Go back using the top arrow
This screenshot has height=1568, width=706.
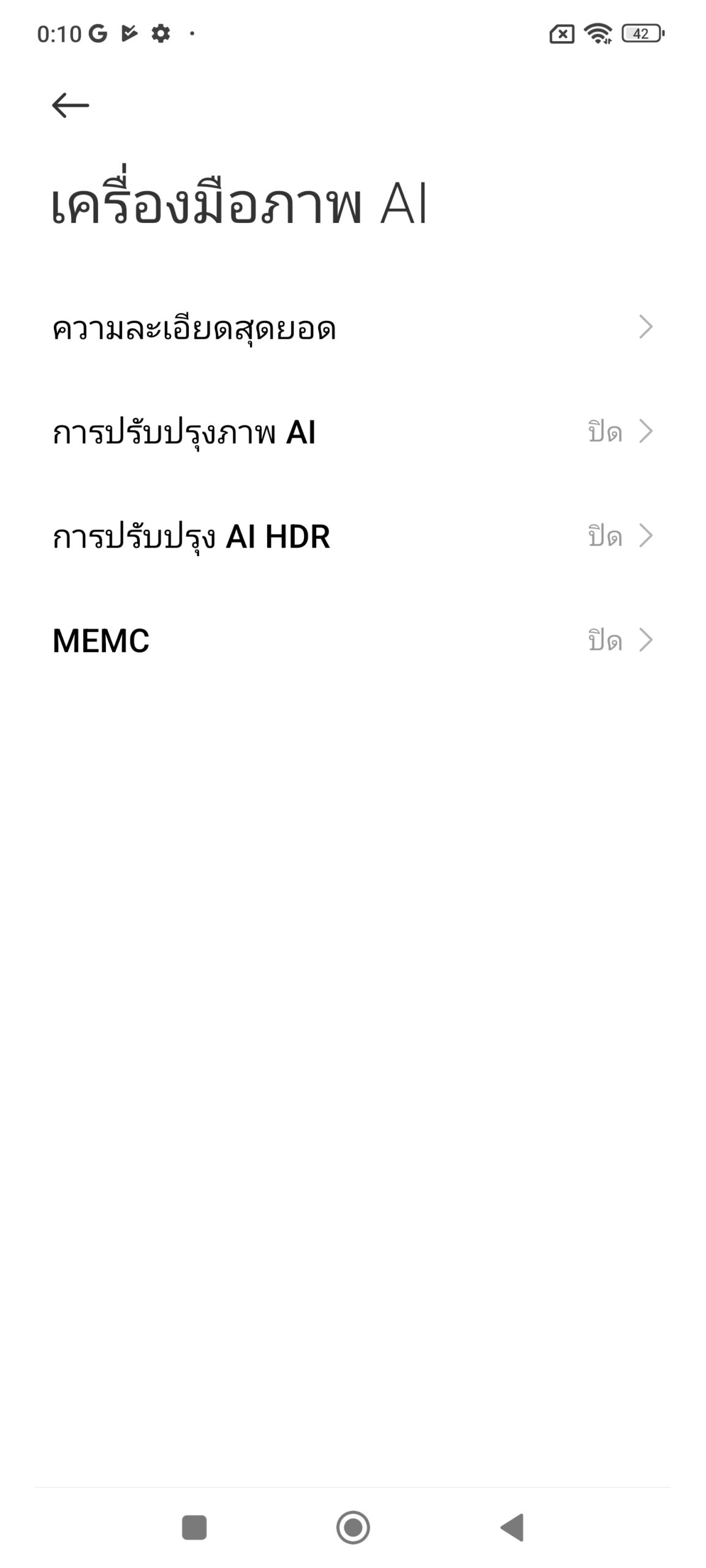[70, 105]
